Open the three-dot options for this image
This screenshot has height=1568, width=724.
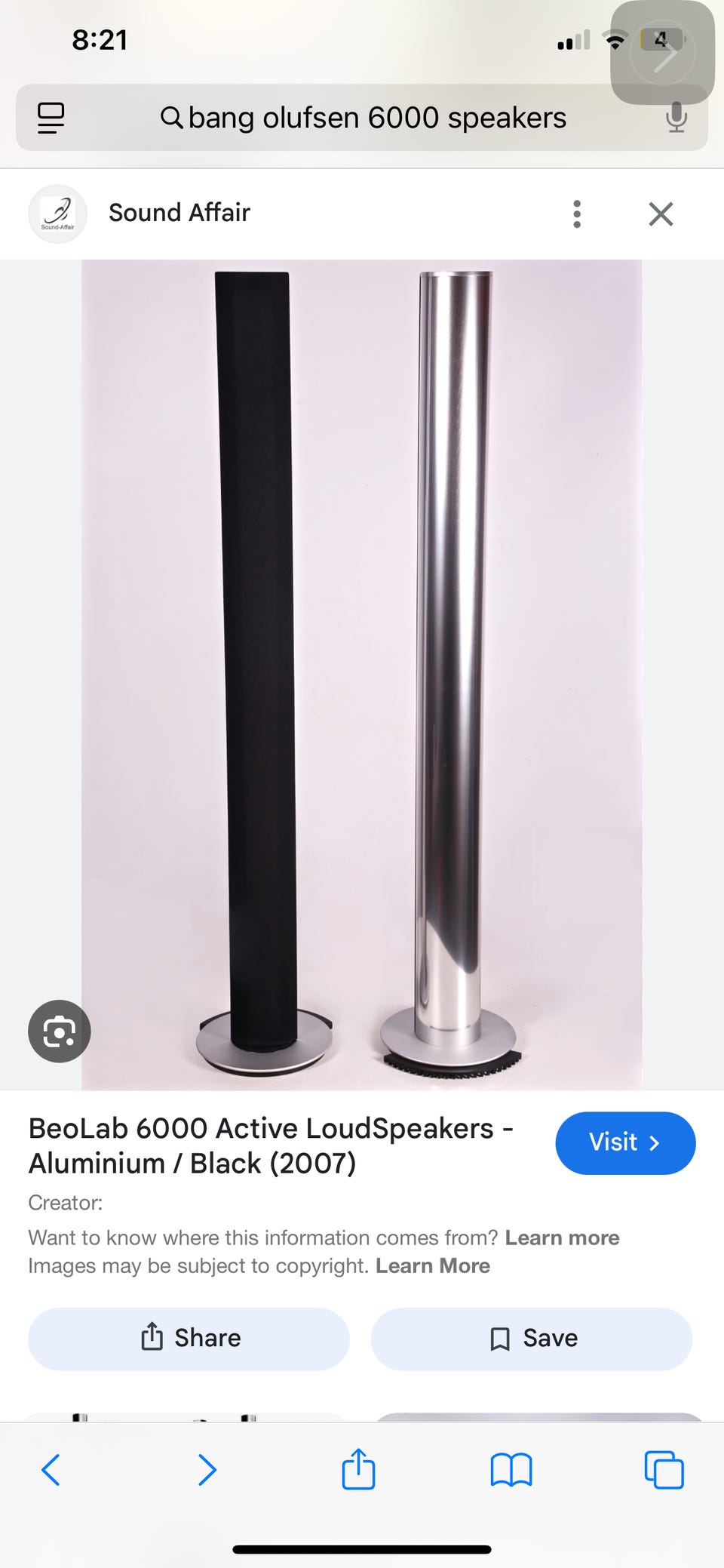(x=577, y=214)
